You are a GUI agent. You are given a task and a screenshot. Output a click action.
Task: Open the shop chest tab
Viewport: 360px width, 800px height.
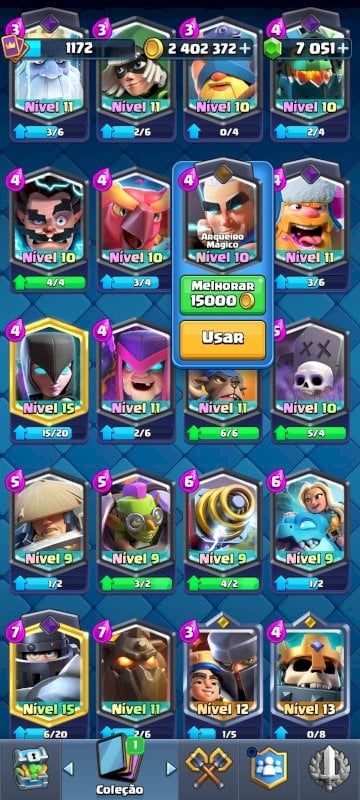[x=31, y=769]
